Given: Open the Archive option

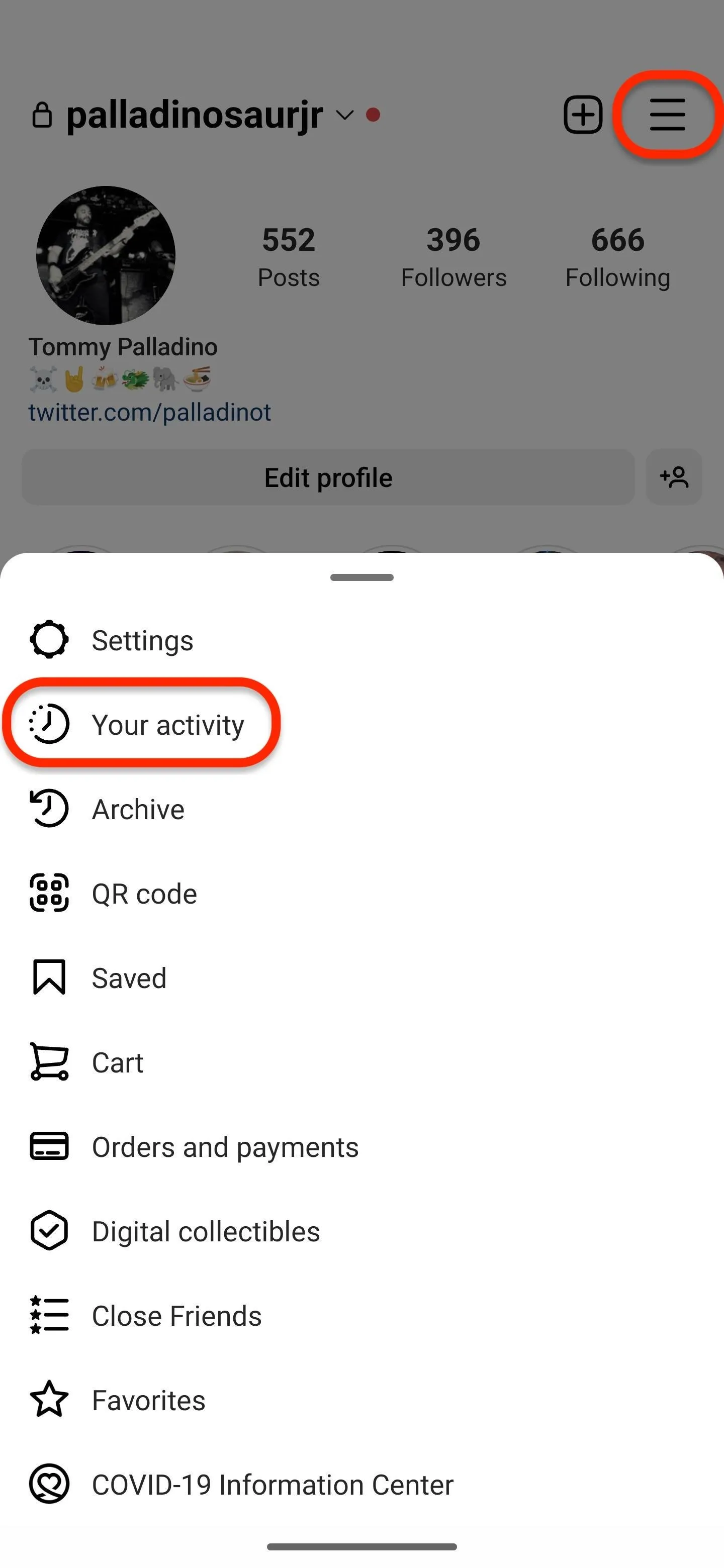Looking at the screenshot, I should tap(361, 809).
